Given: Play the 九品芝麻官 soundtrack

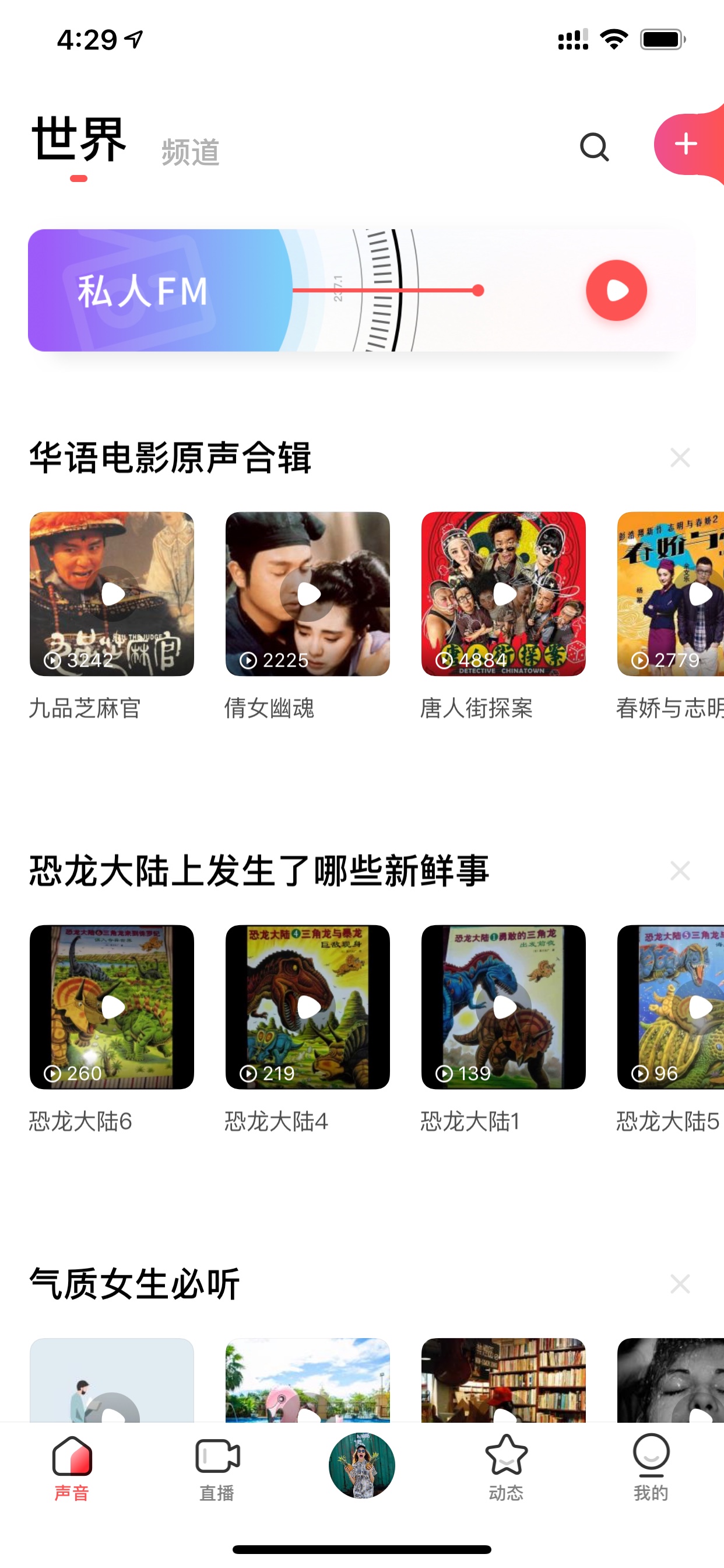Looking at the screenshot, I should point(112,593).
